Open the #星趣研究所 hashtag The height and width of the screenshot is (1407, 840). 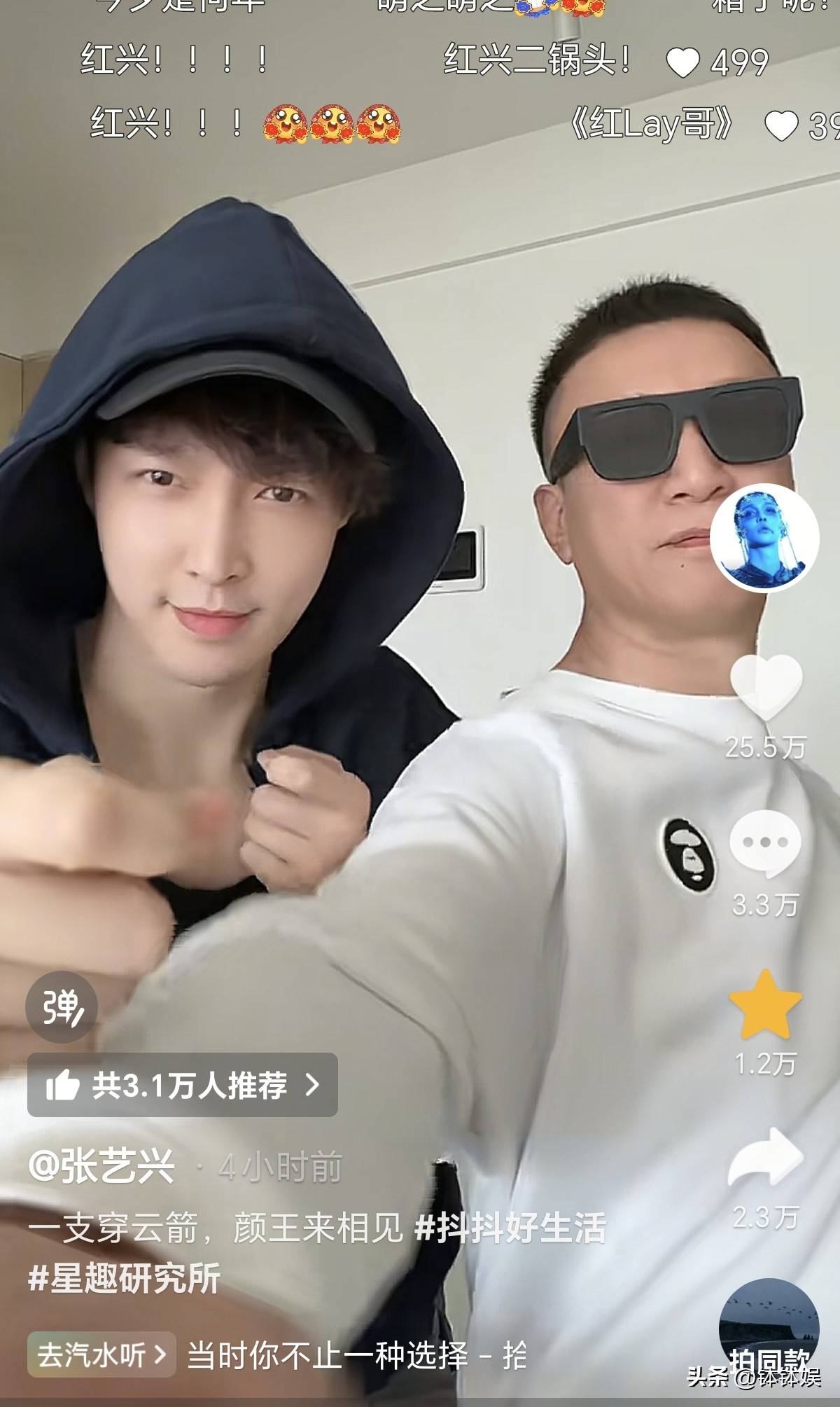124,1278
